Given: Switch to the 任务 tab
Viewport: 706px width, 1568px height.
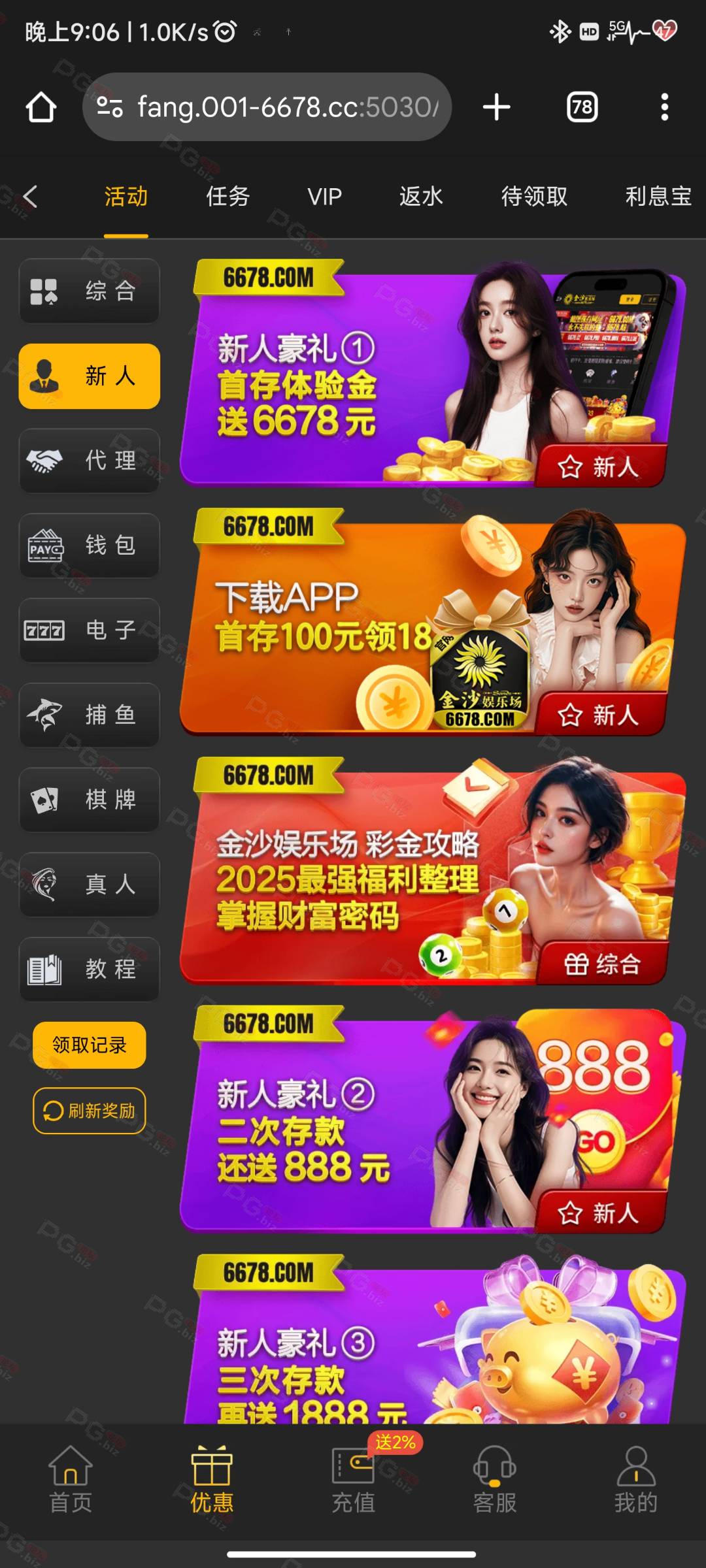Looking at the screenshot, I should pos(227,196).
